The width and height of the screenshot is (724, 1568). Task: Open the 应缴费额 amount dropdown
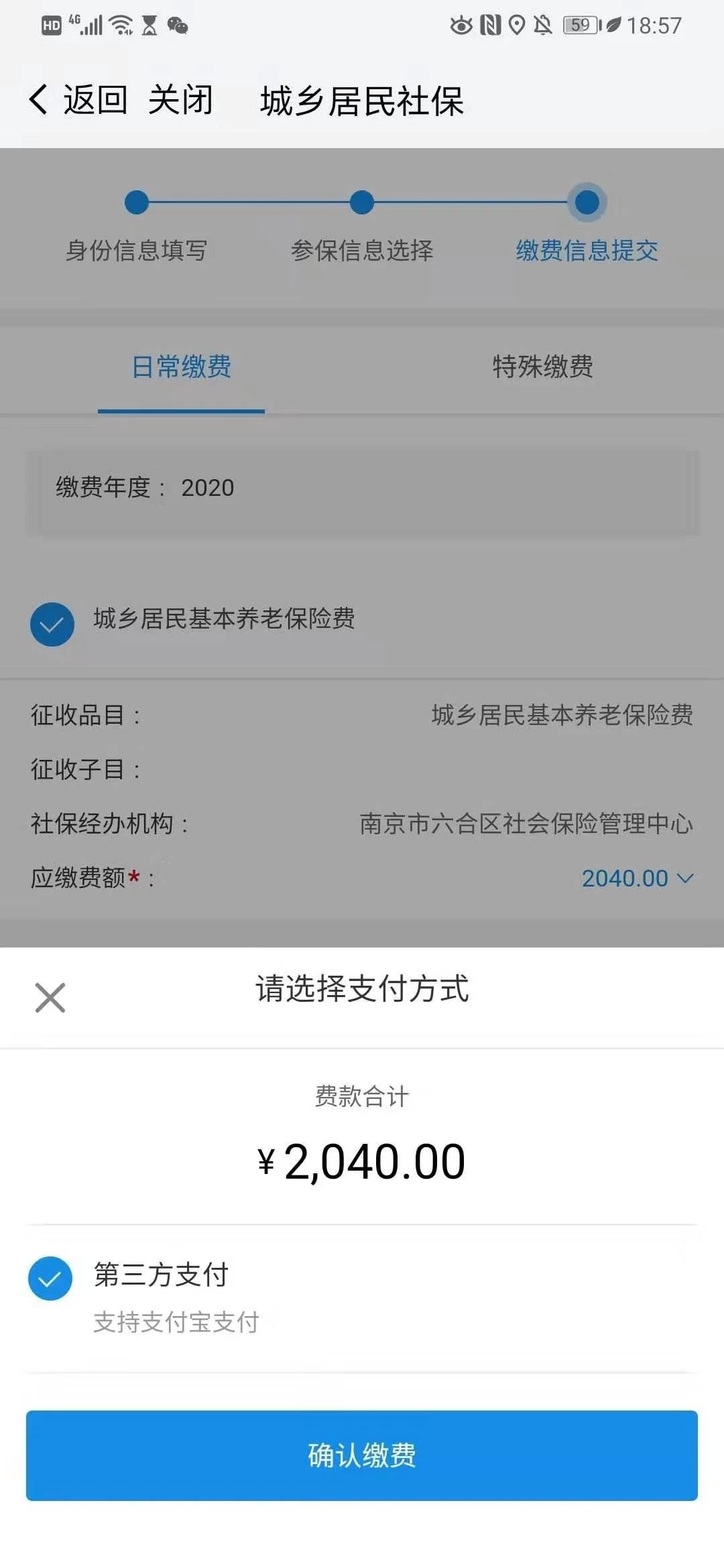click(637, 878)
